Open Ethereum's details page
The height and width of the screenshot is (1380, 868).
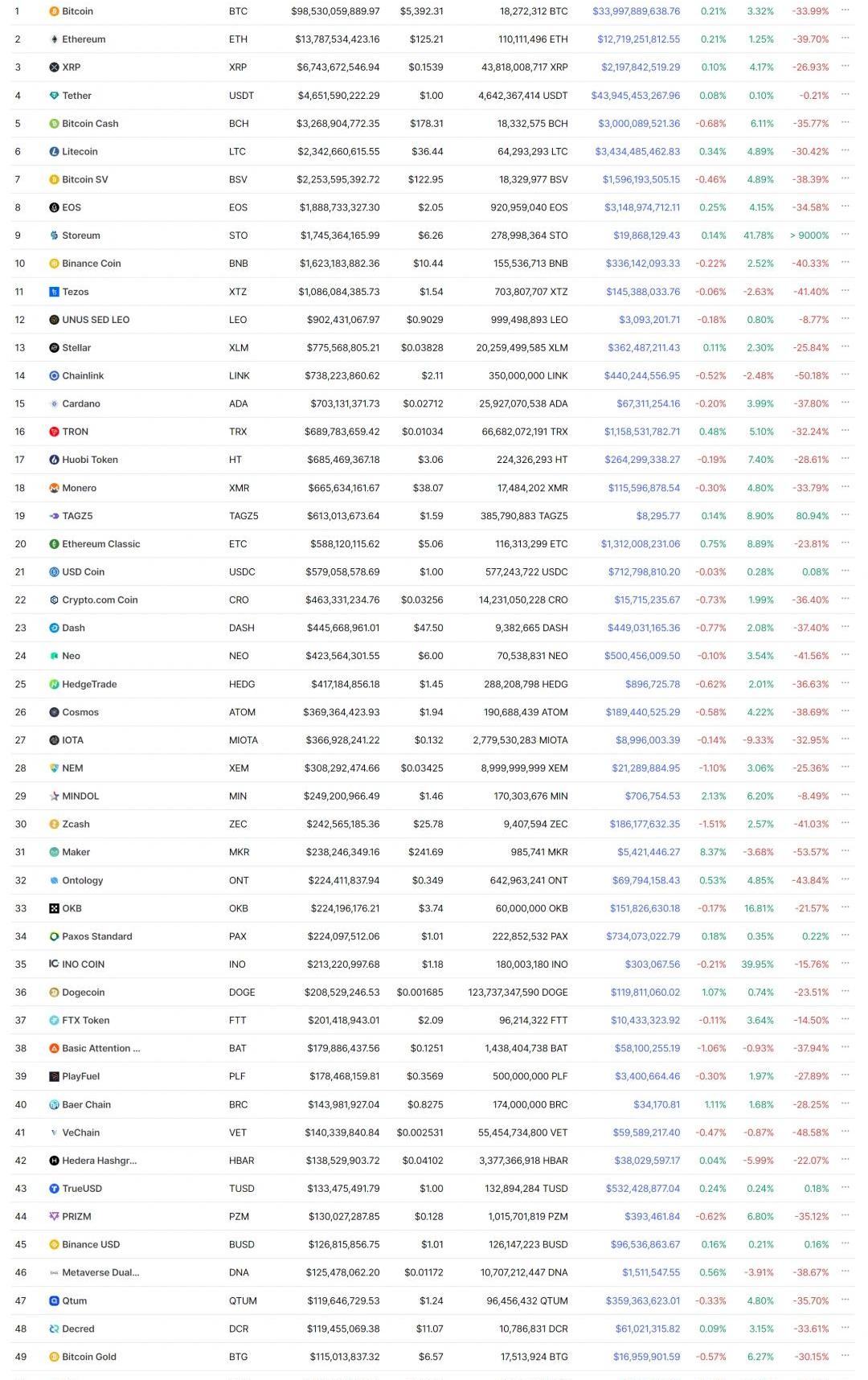(83, 39)
